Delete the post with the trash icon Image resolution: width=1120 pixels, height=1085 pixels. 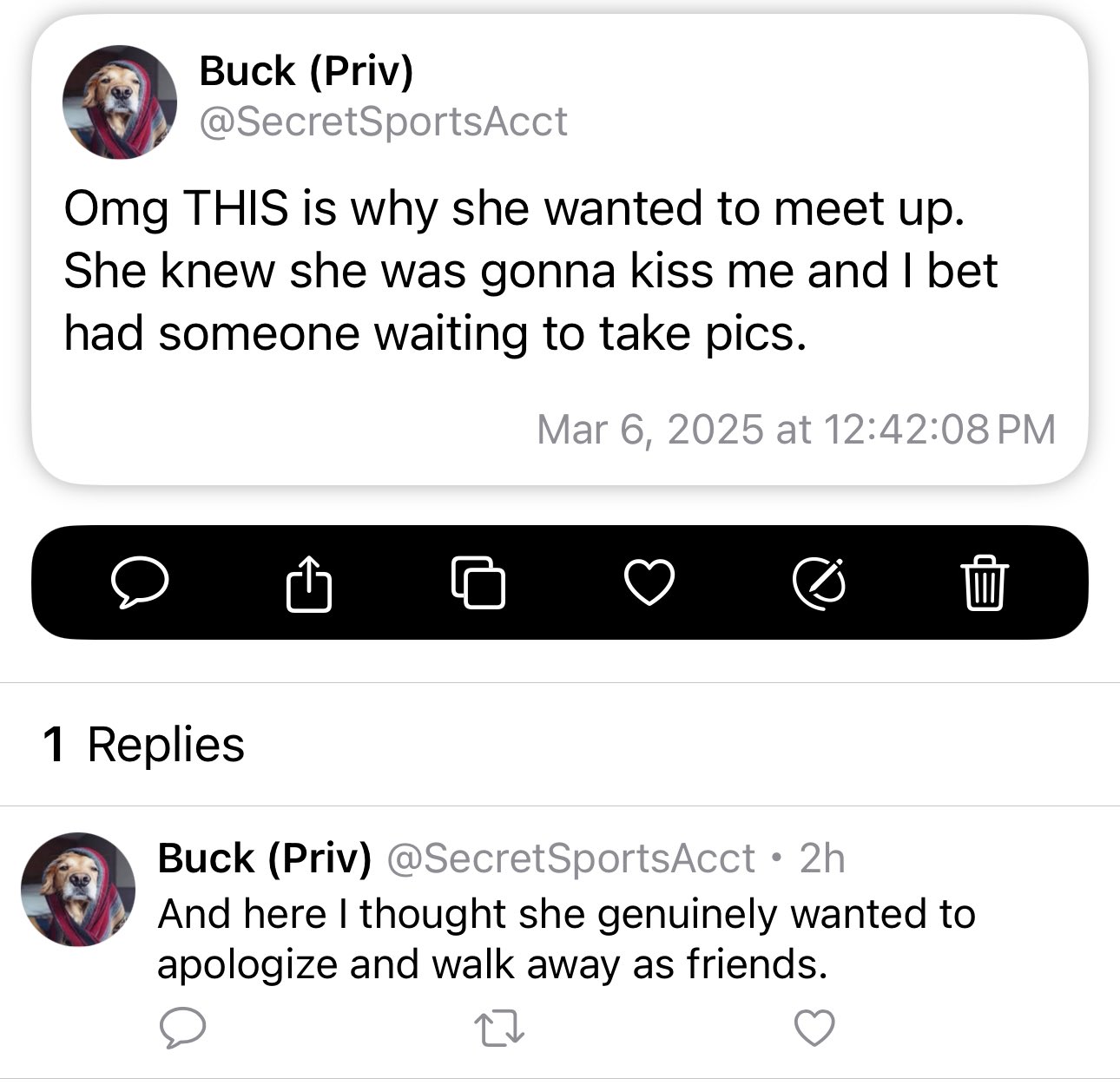tap(985, 582)
